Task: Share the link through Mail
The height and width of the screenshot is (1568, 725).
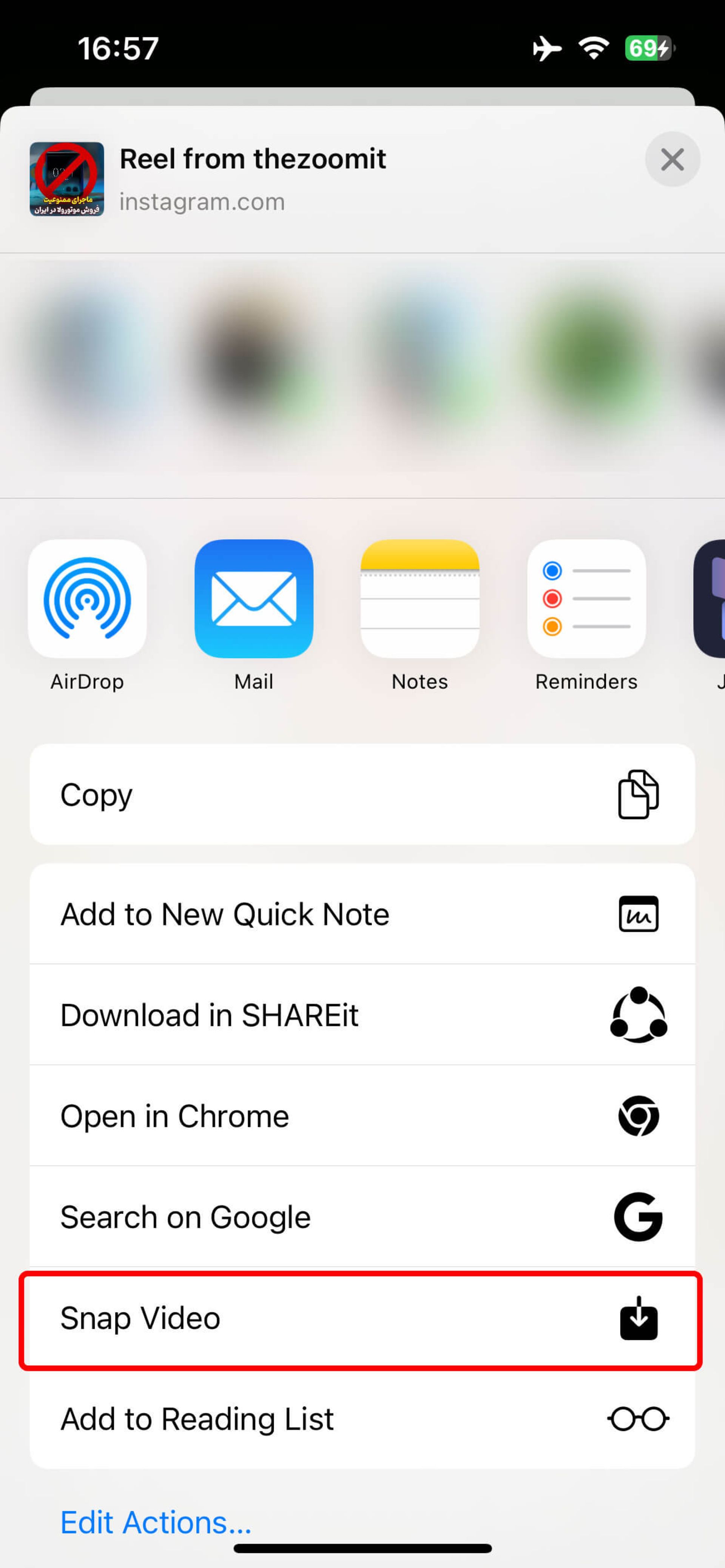Action: pyautogui.click(x=253, y=599)
